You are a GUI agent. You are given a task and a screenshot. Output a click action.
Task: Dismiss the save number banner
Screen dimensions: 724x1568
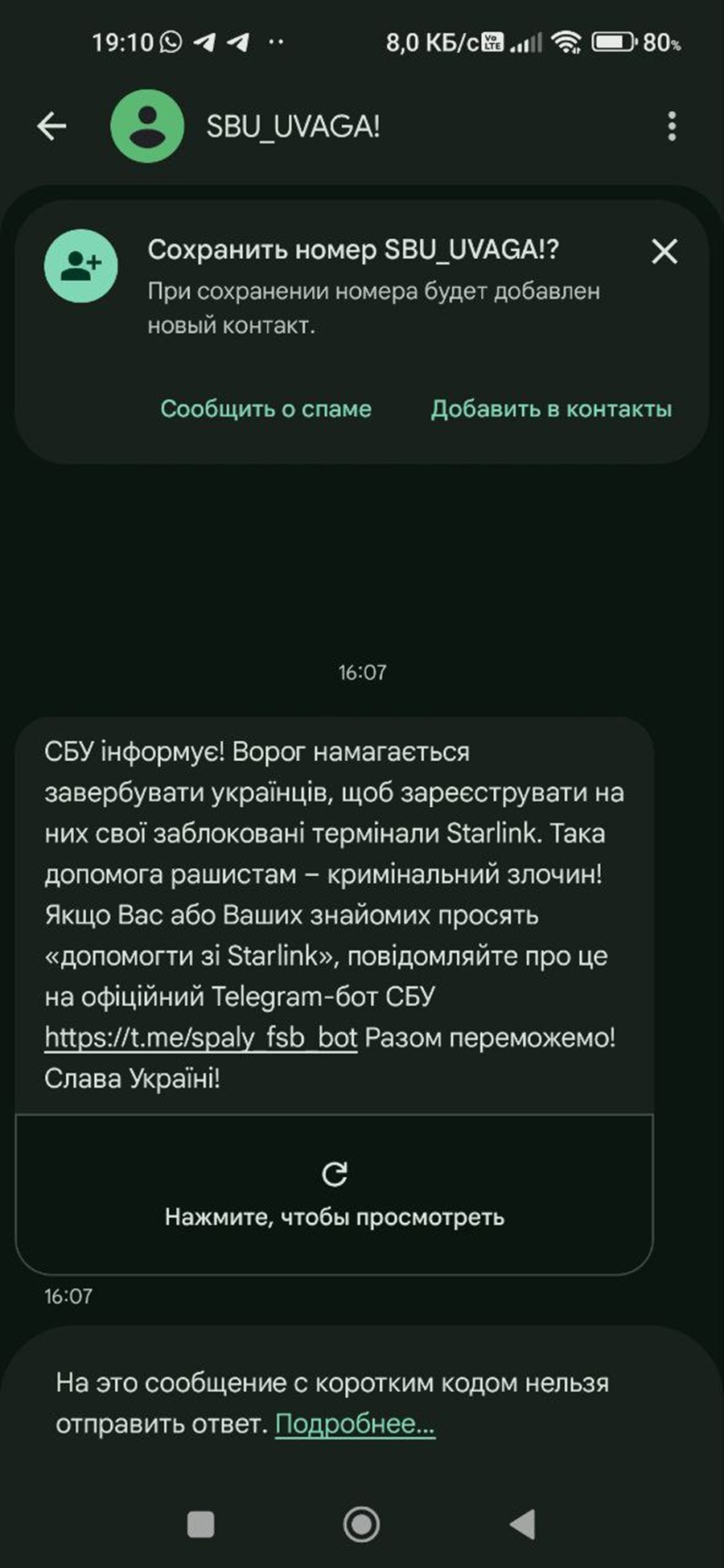coord(664,252)
